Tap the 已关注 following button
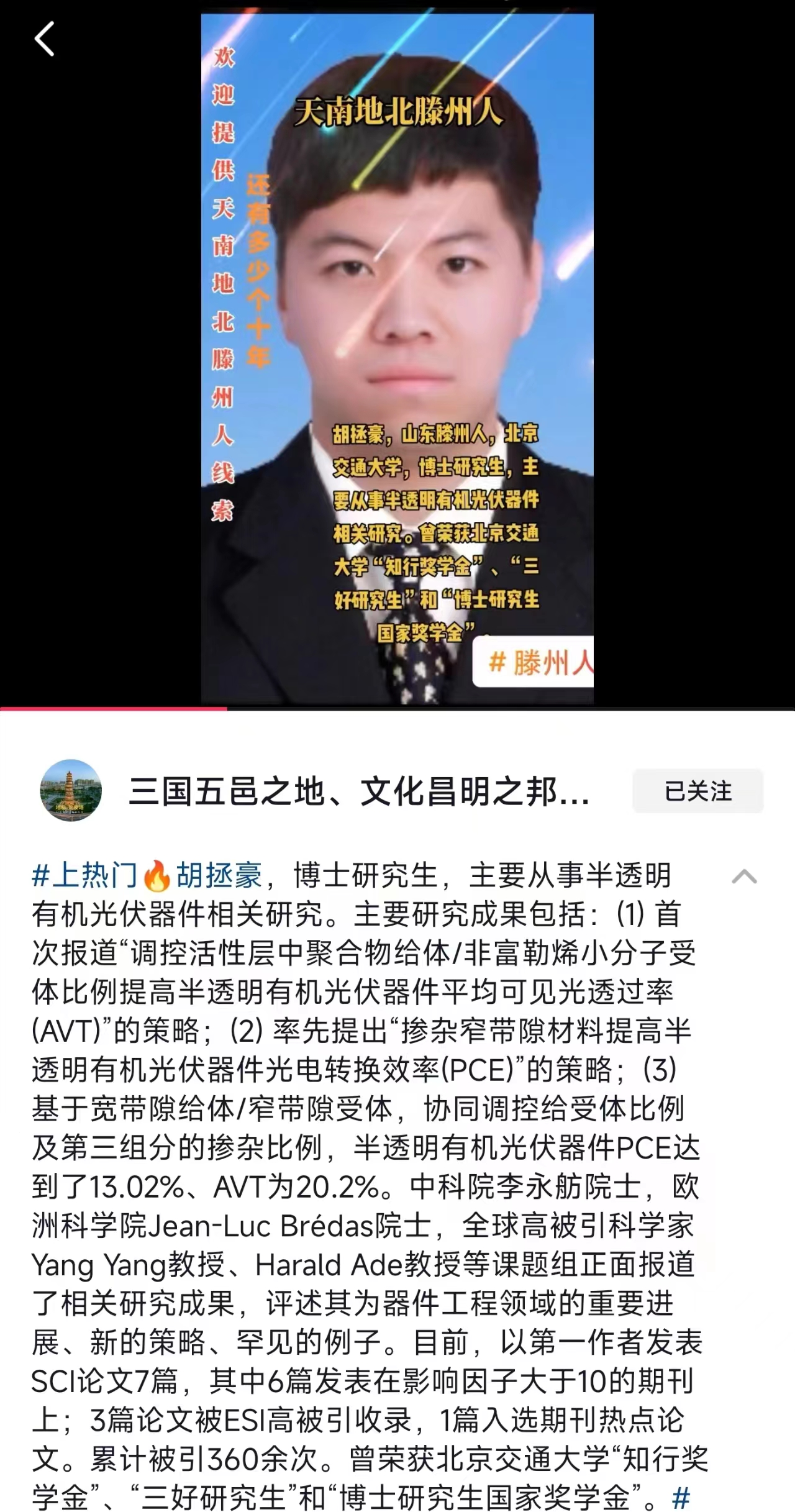This screenshot has height=1512, width=795. (x=697, y=791)
